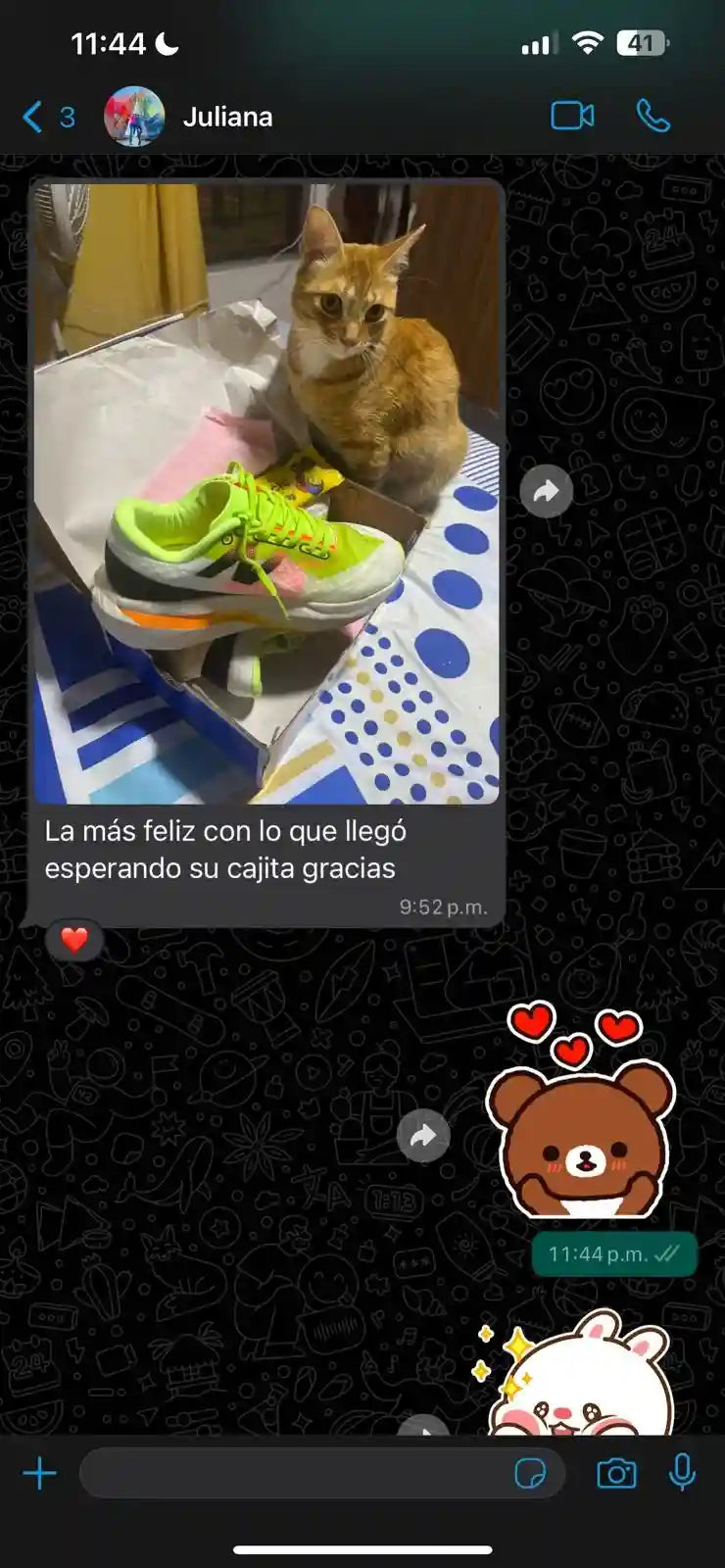Forward the photo message
The height and width of the screenshot is (1568, 725).
pos(547,491)
